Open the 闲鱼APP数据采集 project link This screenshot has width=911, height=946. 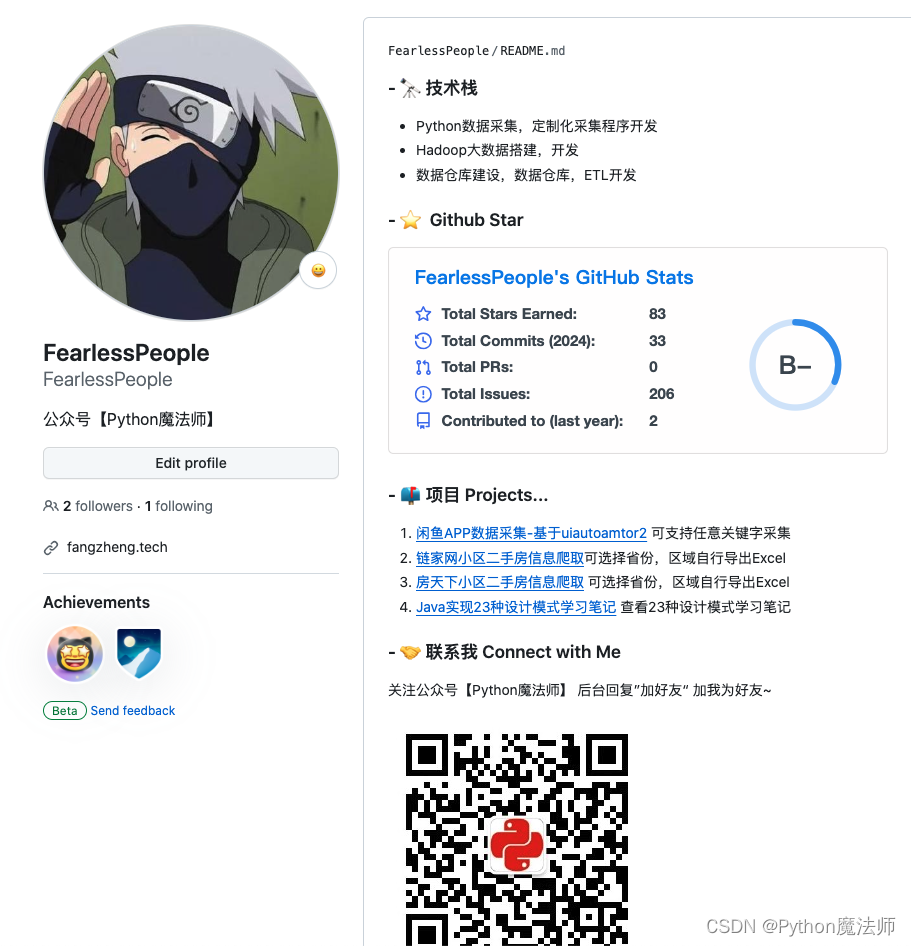click(531, 533)
